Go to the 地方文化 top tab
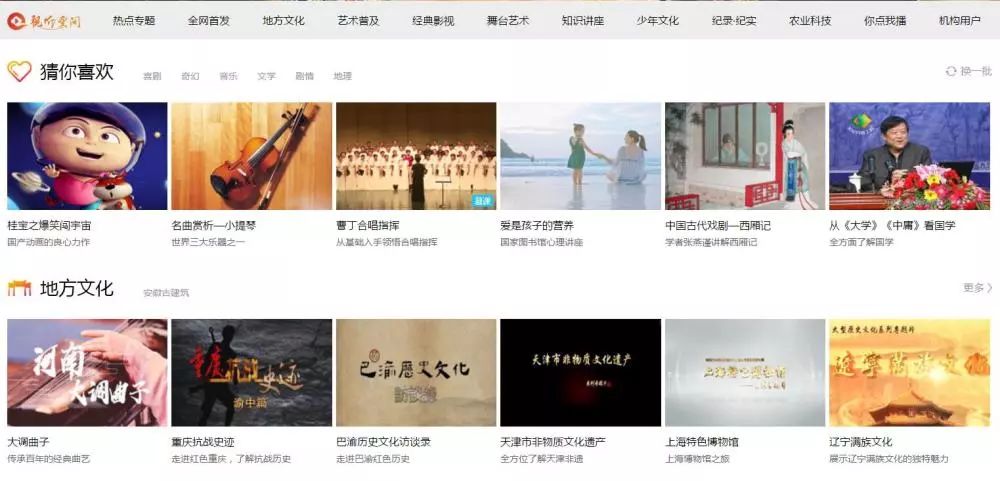 point(284,20)
